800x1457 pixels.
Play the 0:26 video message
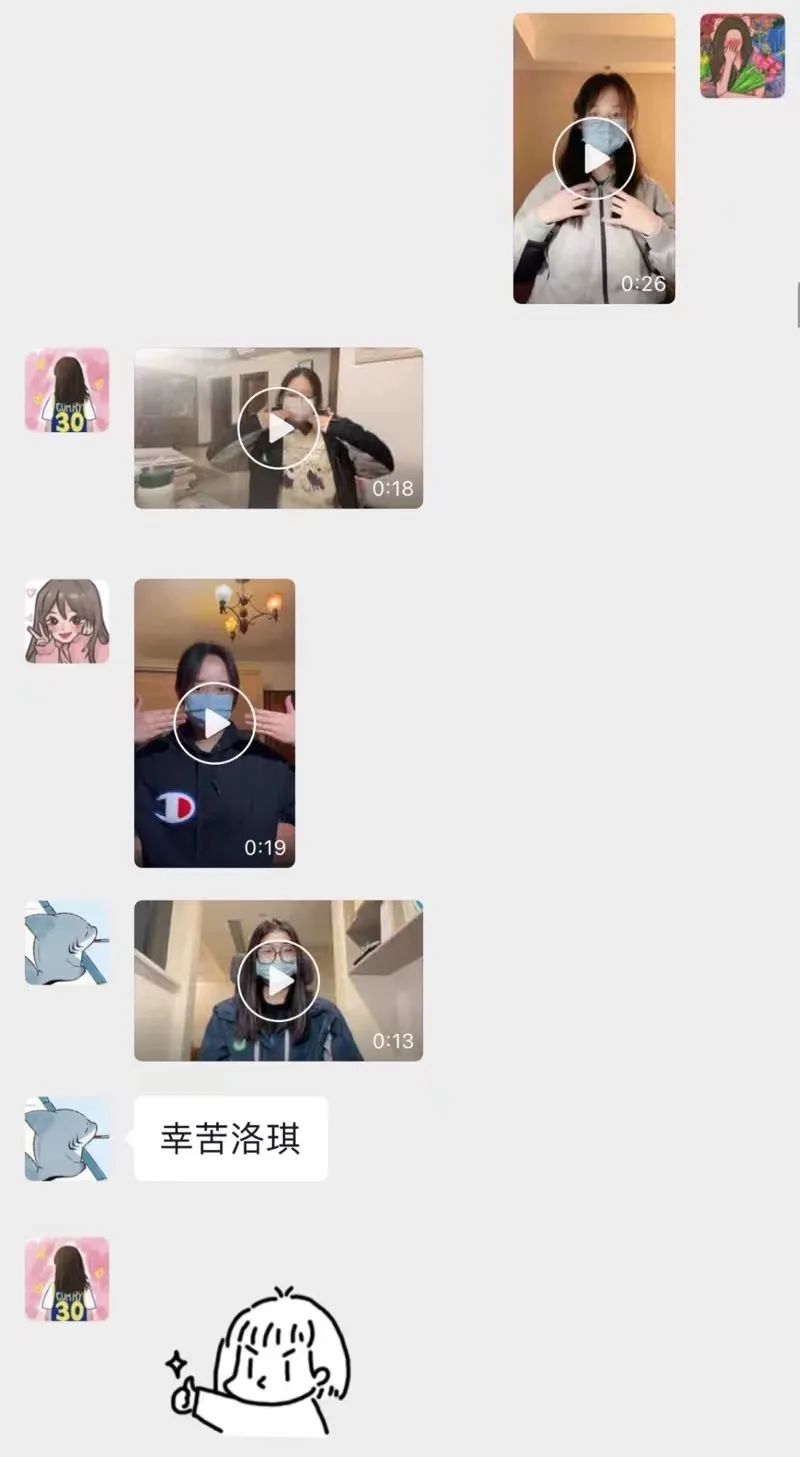click(594, 158)
